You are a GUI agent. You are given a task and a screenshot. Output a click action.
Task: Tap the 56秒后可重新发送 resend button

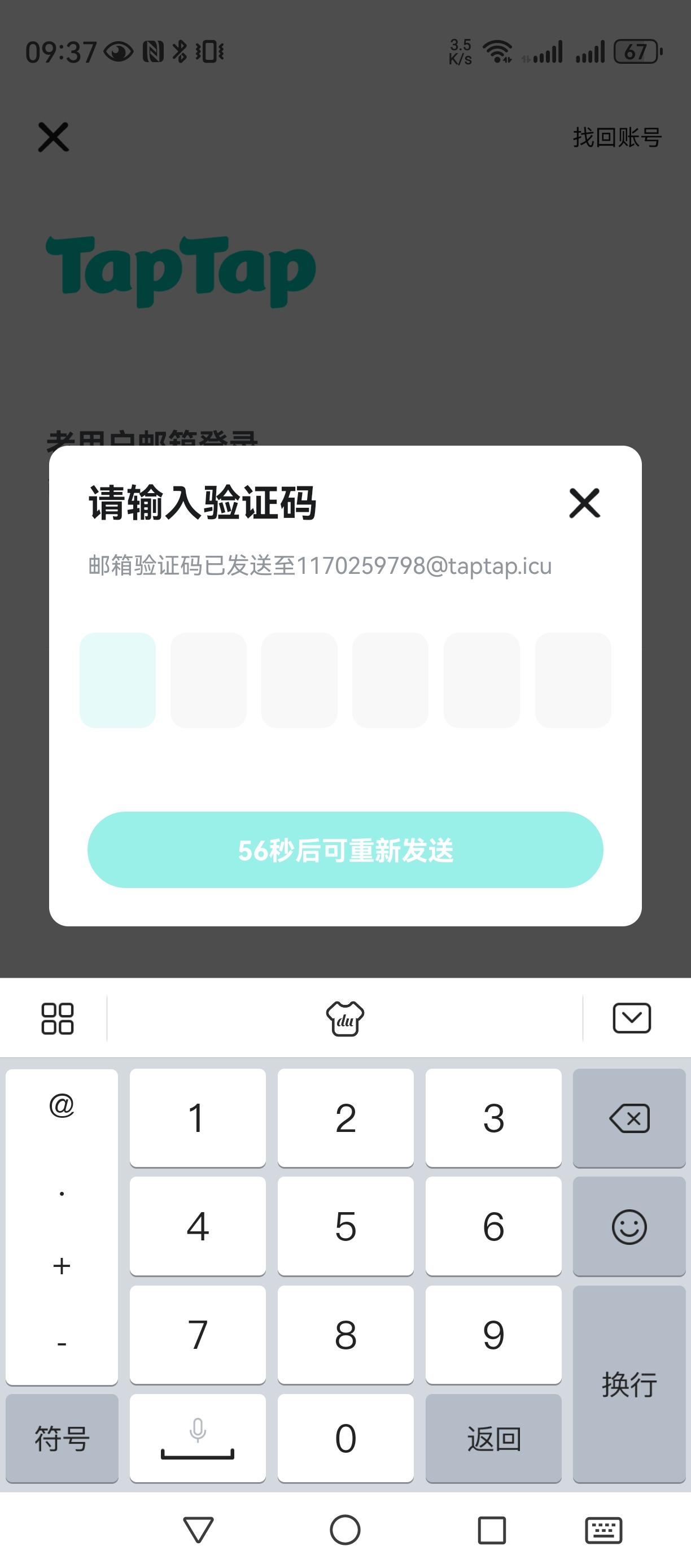[x=345, y=850]
